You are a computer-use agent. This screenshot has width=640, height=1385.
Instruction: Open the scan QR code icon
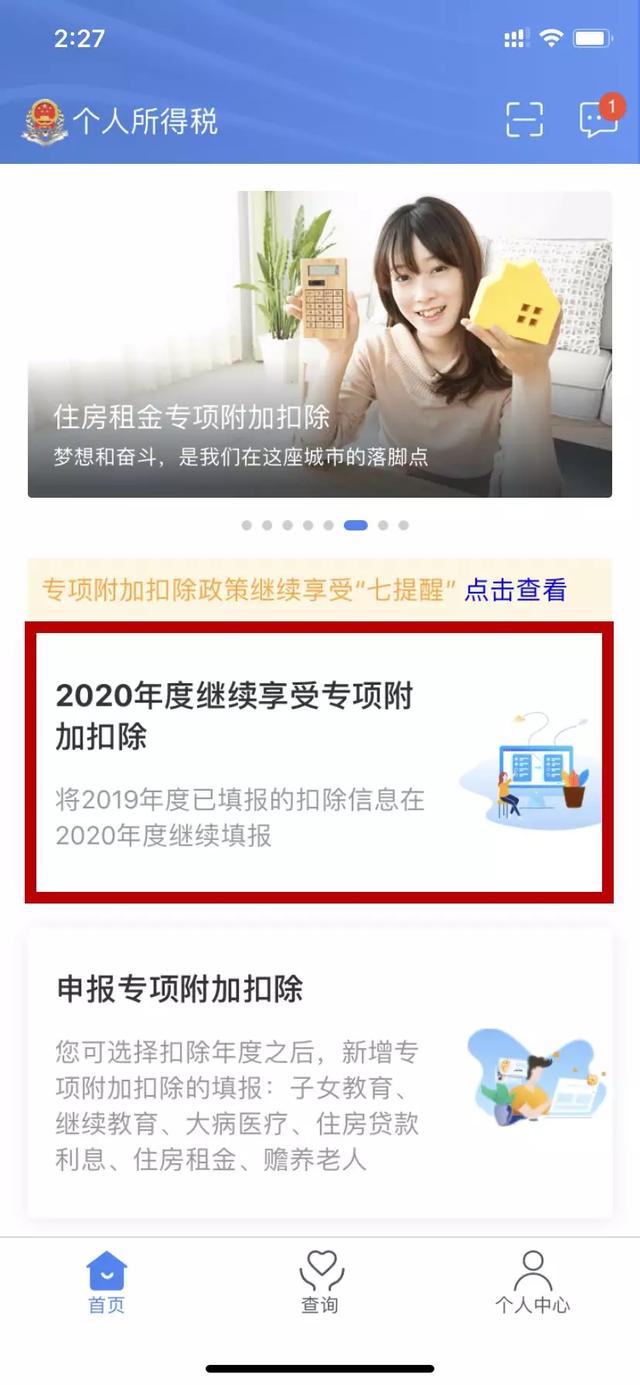click(524, 120)
